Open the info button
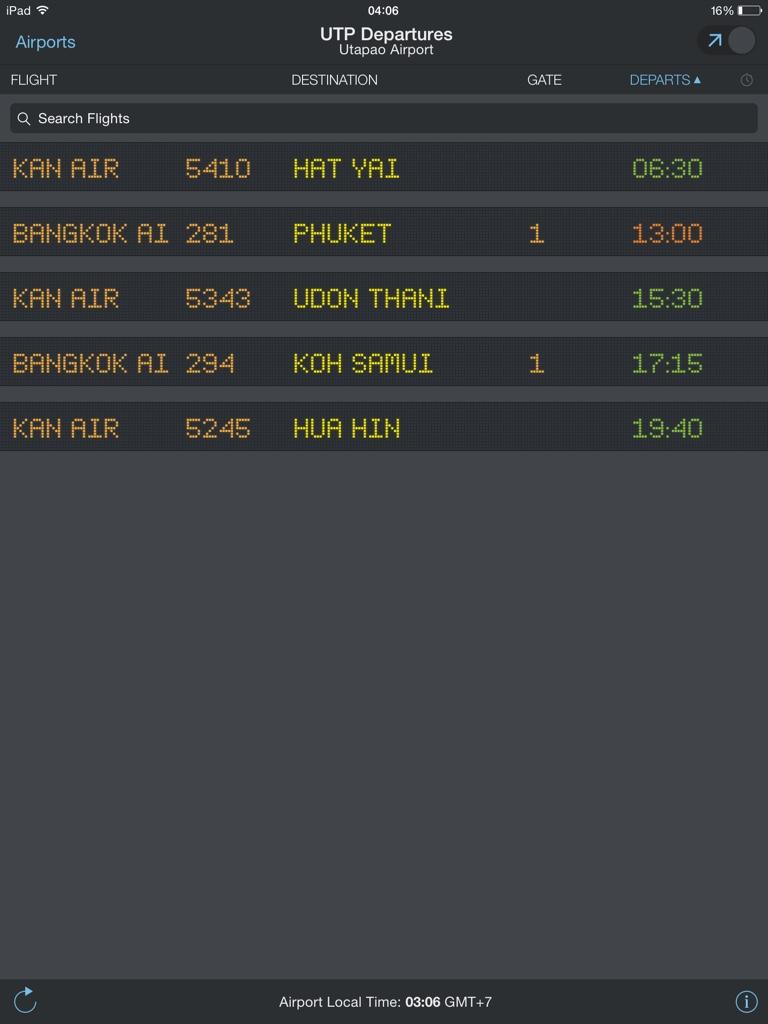 coord(745,1001)
